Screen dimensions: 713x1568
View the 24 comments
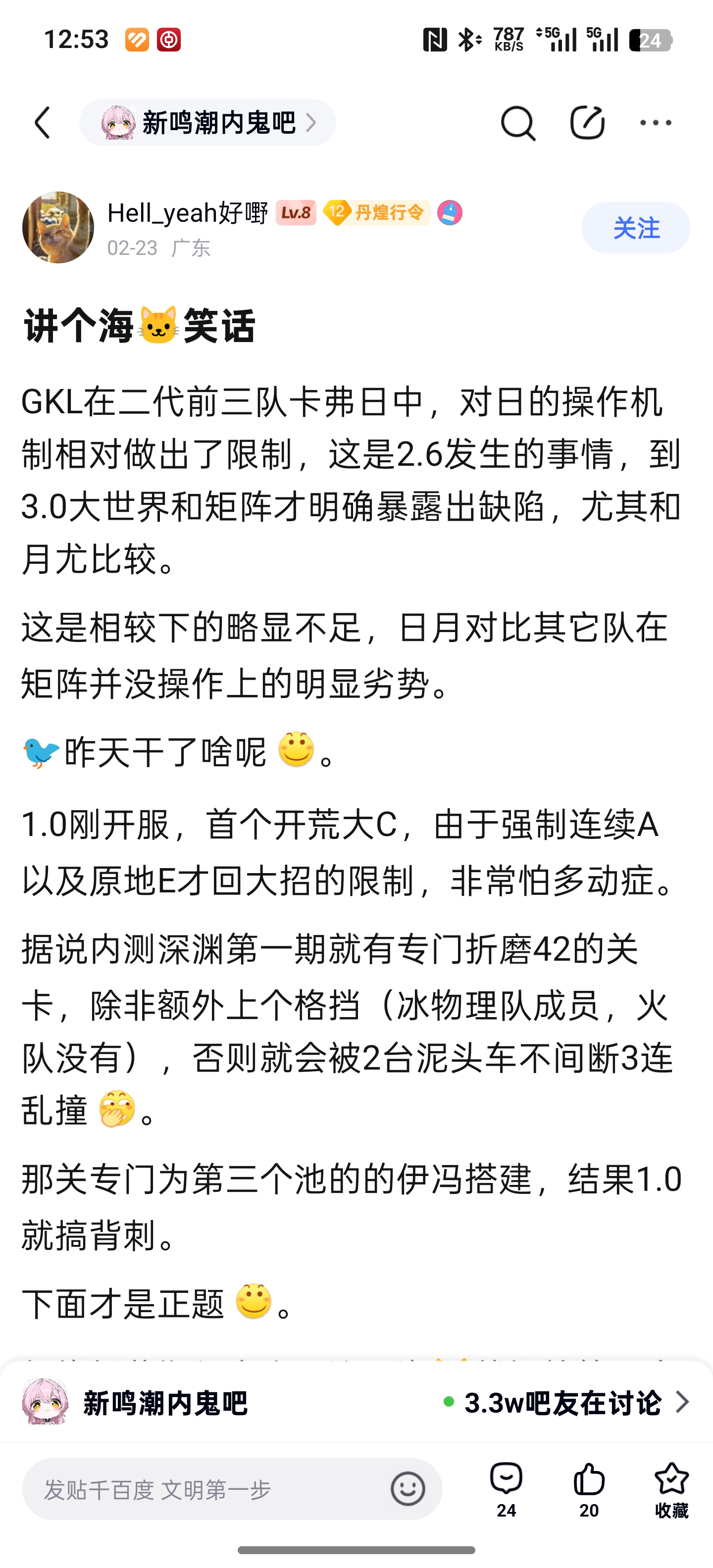(506, 1489)
